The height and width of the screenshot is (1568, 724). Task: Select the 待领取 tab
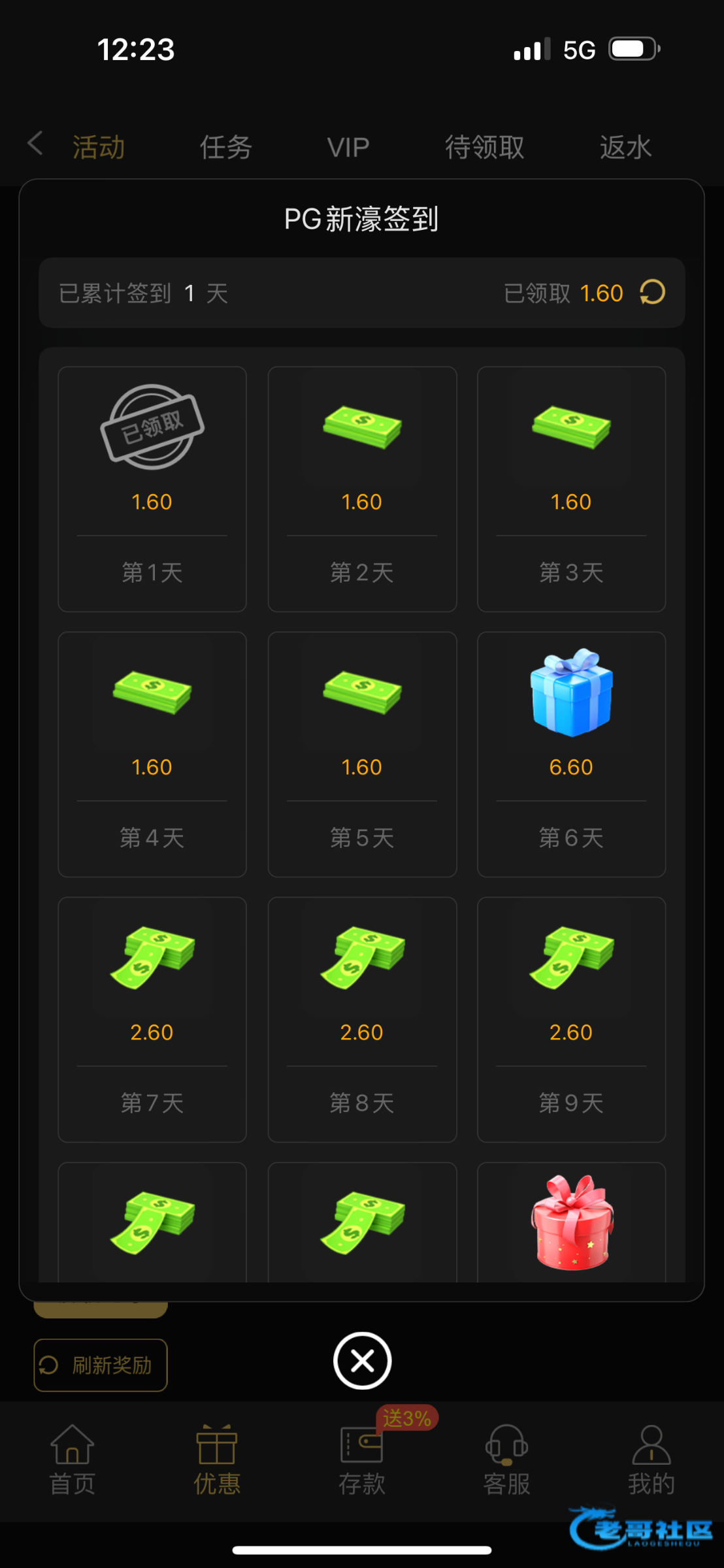[484, 148]
